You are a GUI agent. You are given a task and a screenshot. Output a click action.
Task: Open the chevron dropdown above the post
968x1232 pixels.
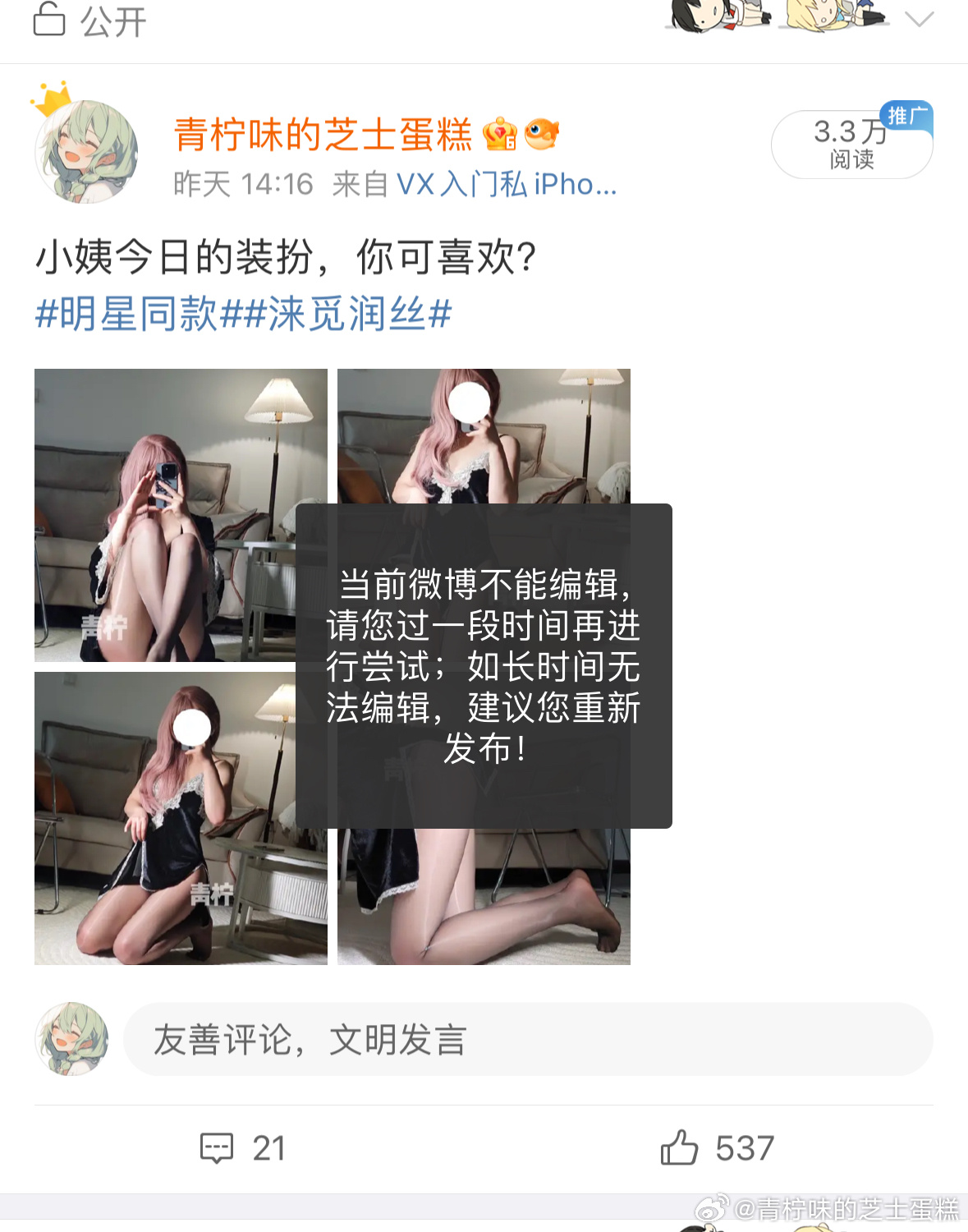(919, 19)
